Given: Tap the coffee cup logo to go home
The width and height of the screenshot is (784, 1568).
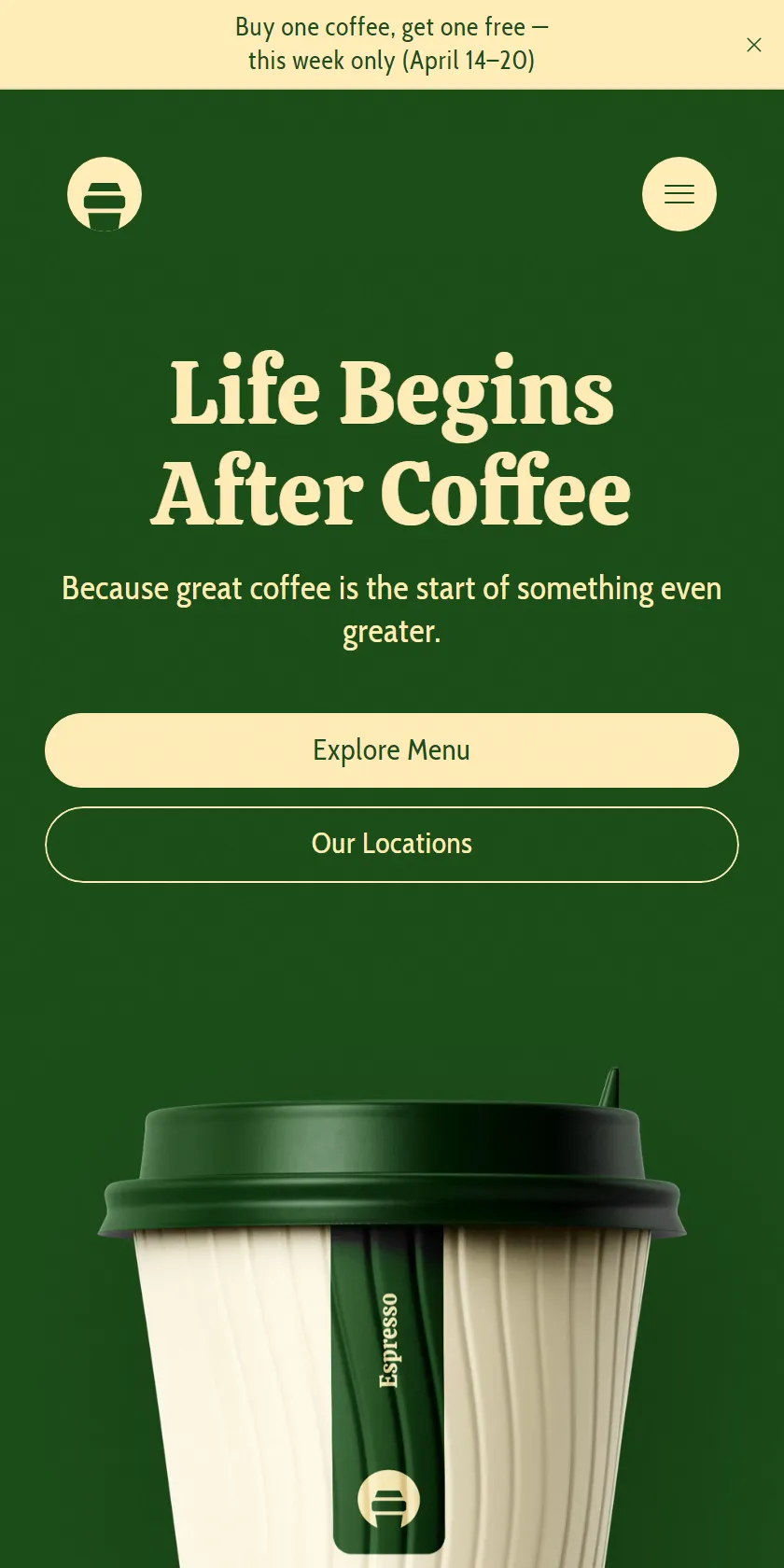Looking at the screenshot, I should pos(105,194).
